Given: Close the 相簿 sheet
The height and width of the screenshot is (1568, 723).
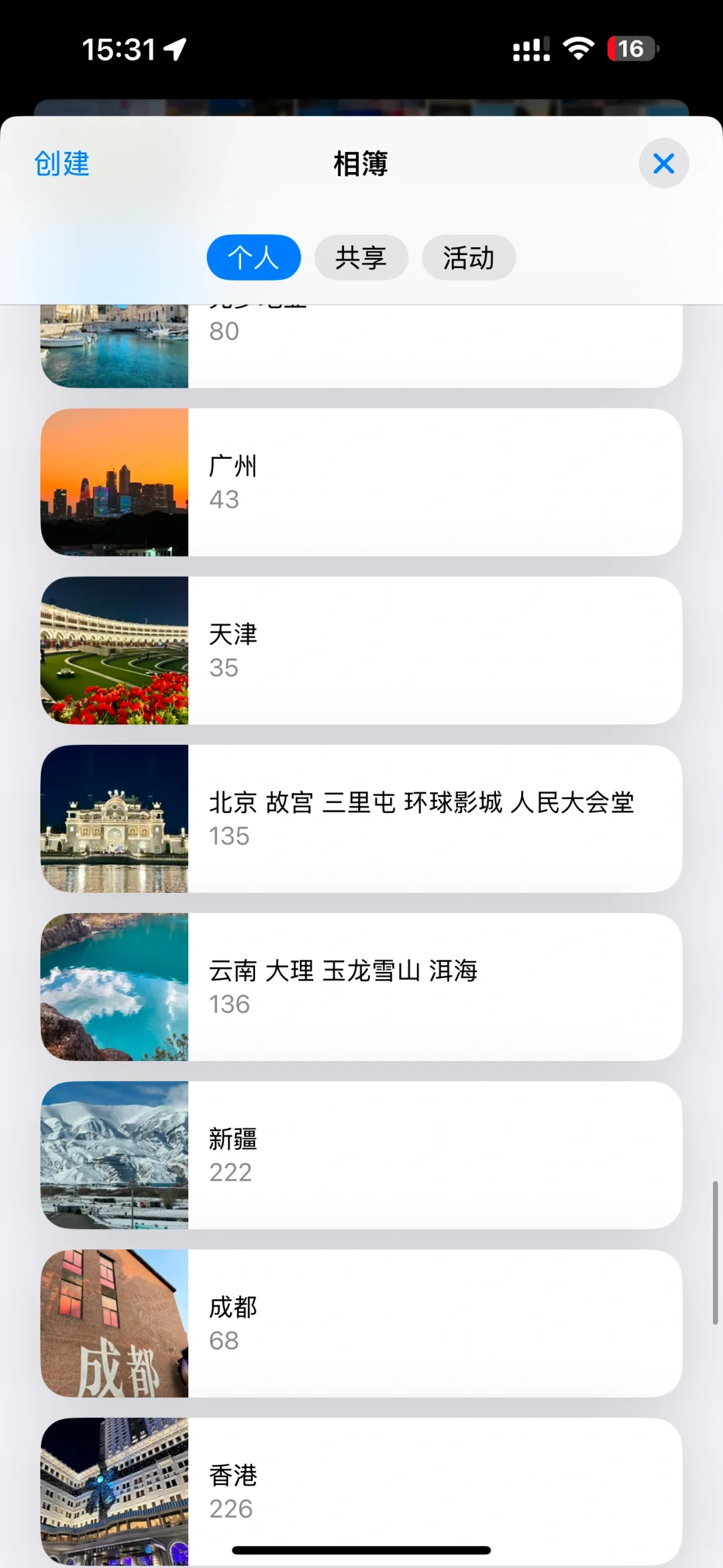Looking at the screenshot, I should 663,163.
